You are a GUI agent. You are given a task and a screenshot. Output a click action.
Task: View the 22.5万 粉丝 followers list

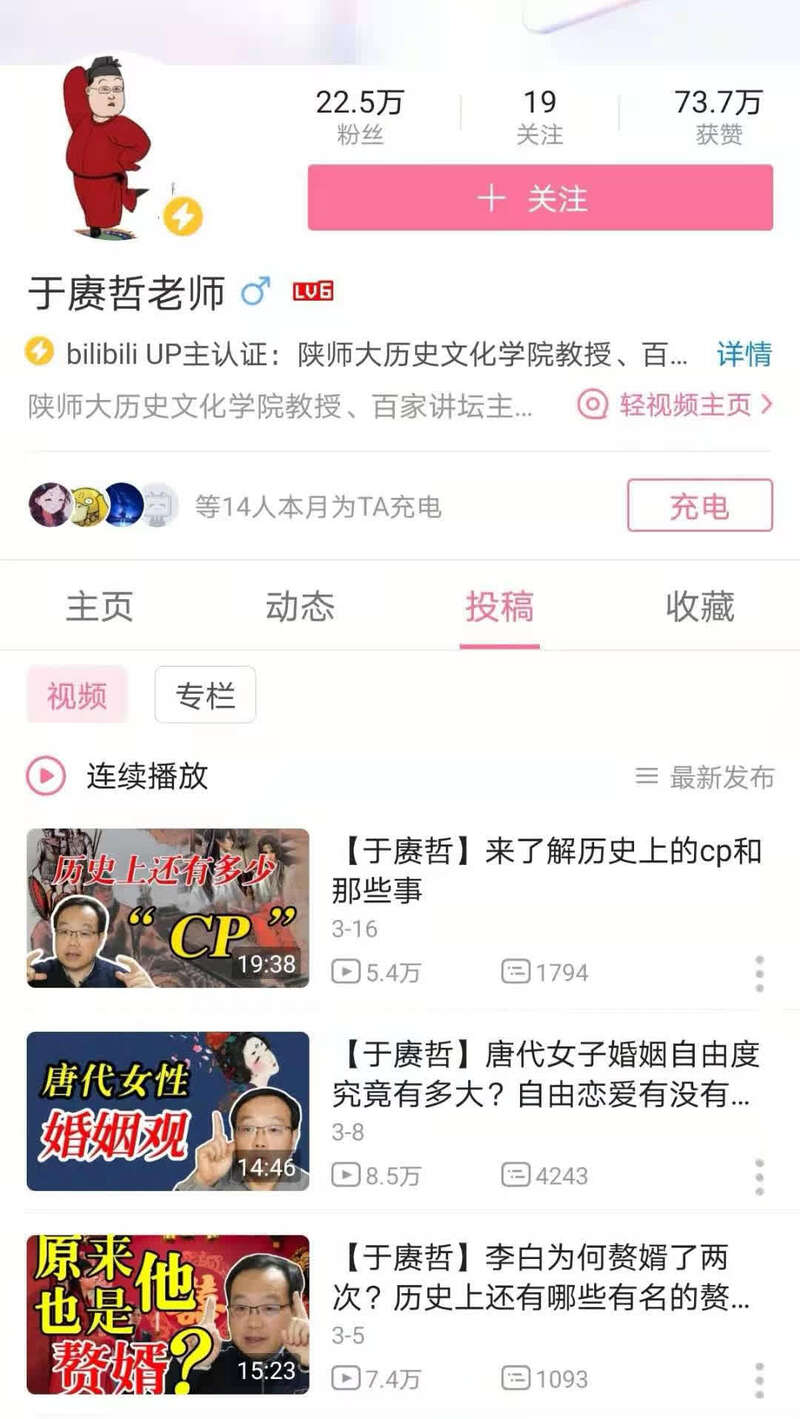coord(360,116)
